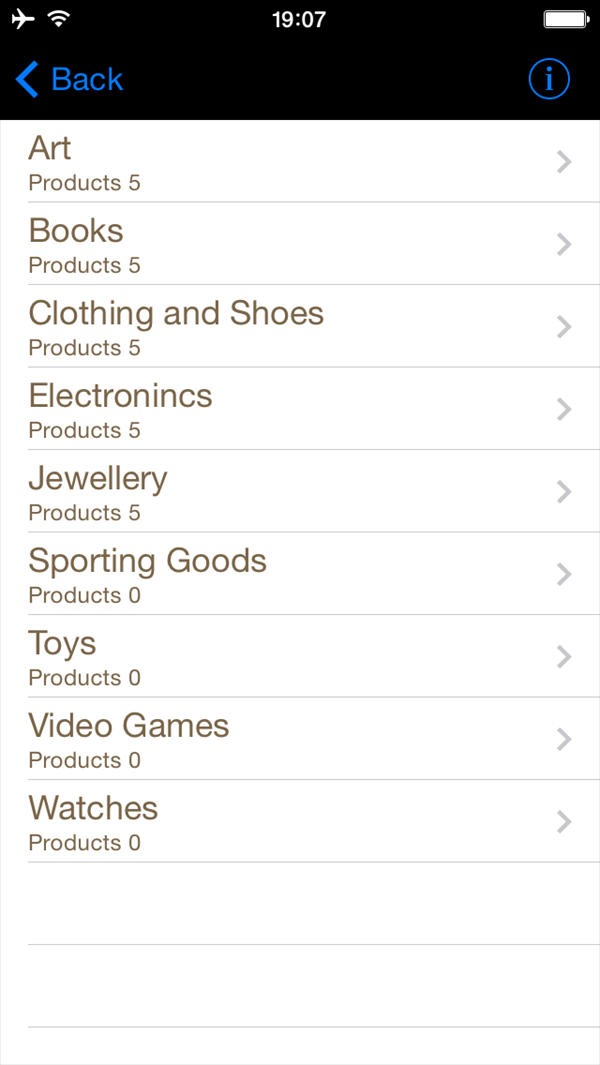Viewport: 600px width, 1065px height.
Task: Open the Art category
Action: [300, 162]
